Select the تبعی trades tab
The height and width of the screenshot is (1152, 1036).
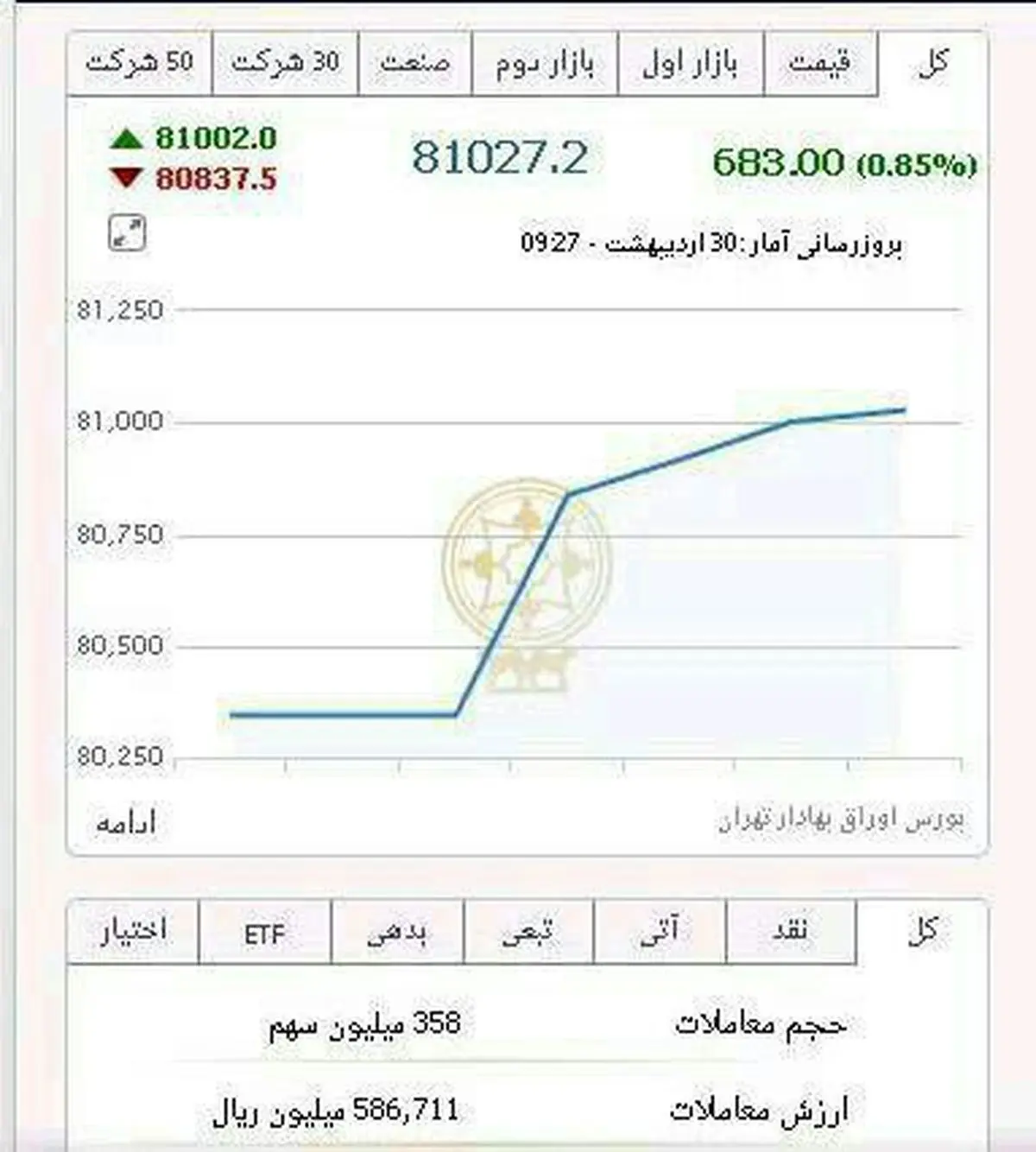click(x=528, y=931)
